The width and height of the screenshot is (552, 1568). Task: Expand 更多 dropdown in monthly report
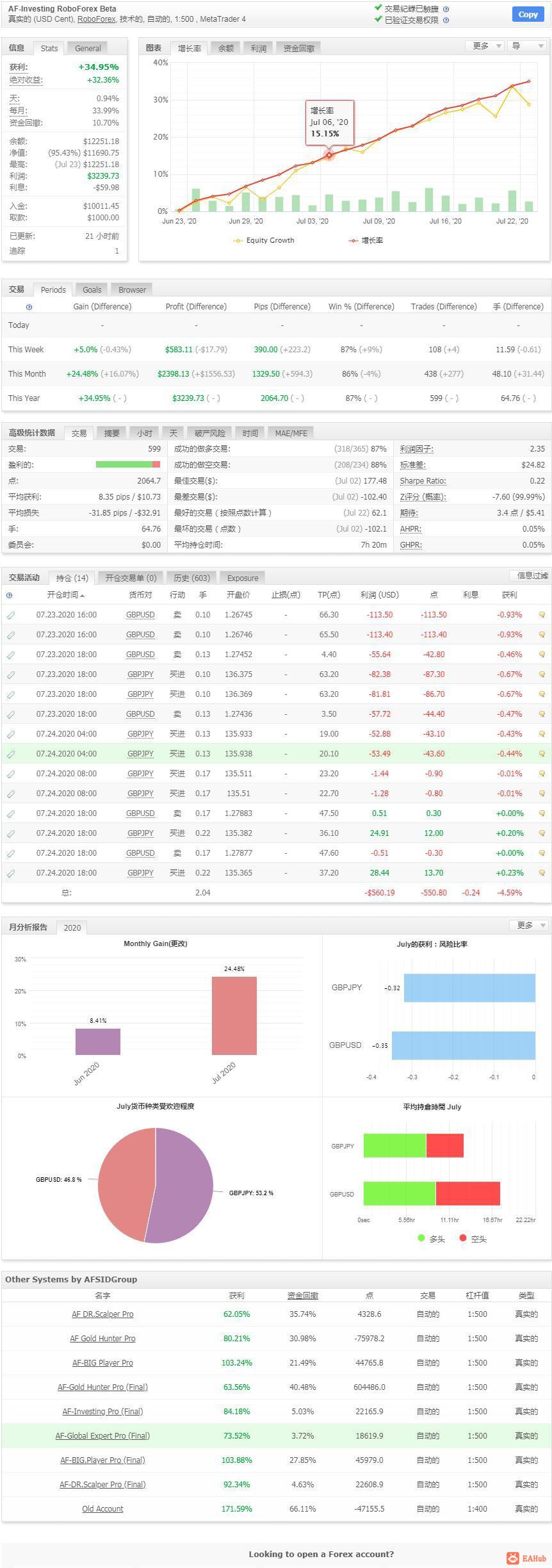(529, 926)
